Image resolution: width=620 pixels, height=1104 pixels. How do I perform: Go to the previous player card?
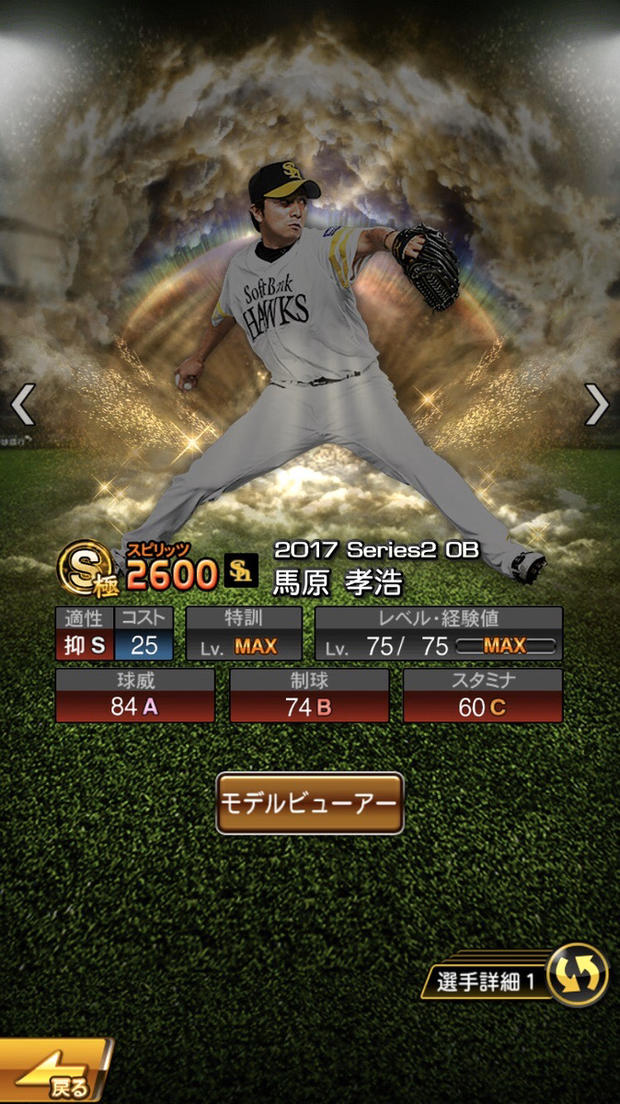22,405
